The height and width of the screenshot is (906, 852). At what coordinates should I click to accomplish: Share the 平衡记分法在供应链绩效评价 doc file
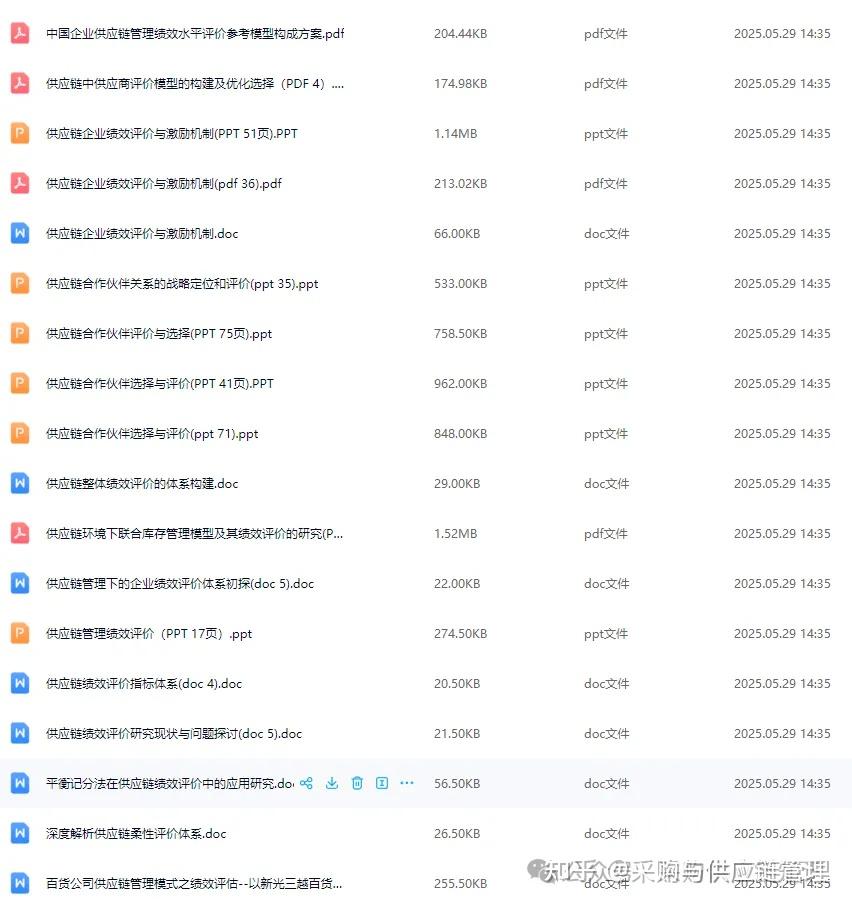pyautogui.click(x=307, y=783)
